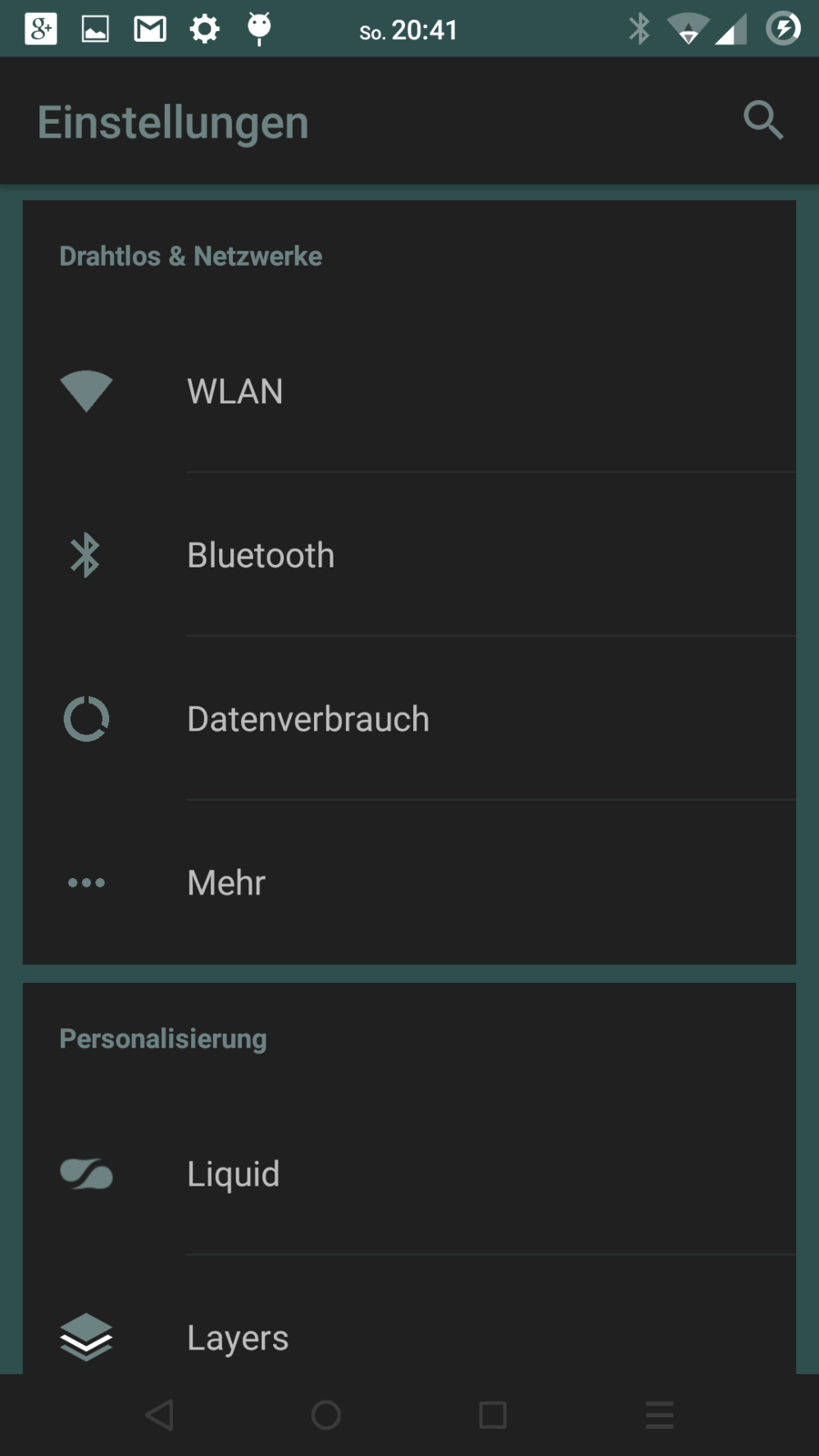Open the Mehr network options
This screenshot has width=819, height=1456.
(x=409, y=883)
